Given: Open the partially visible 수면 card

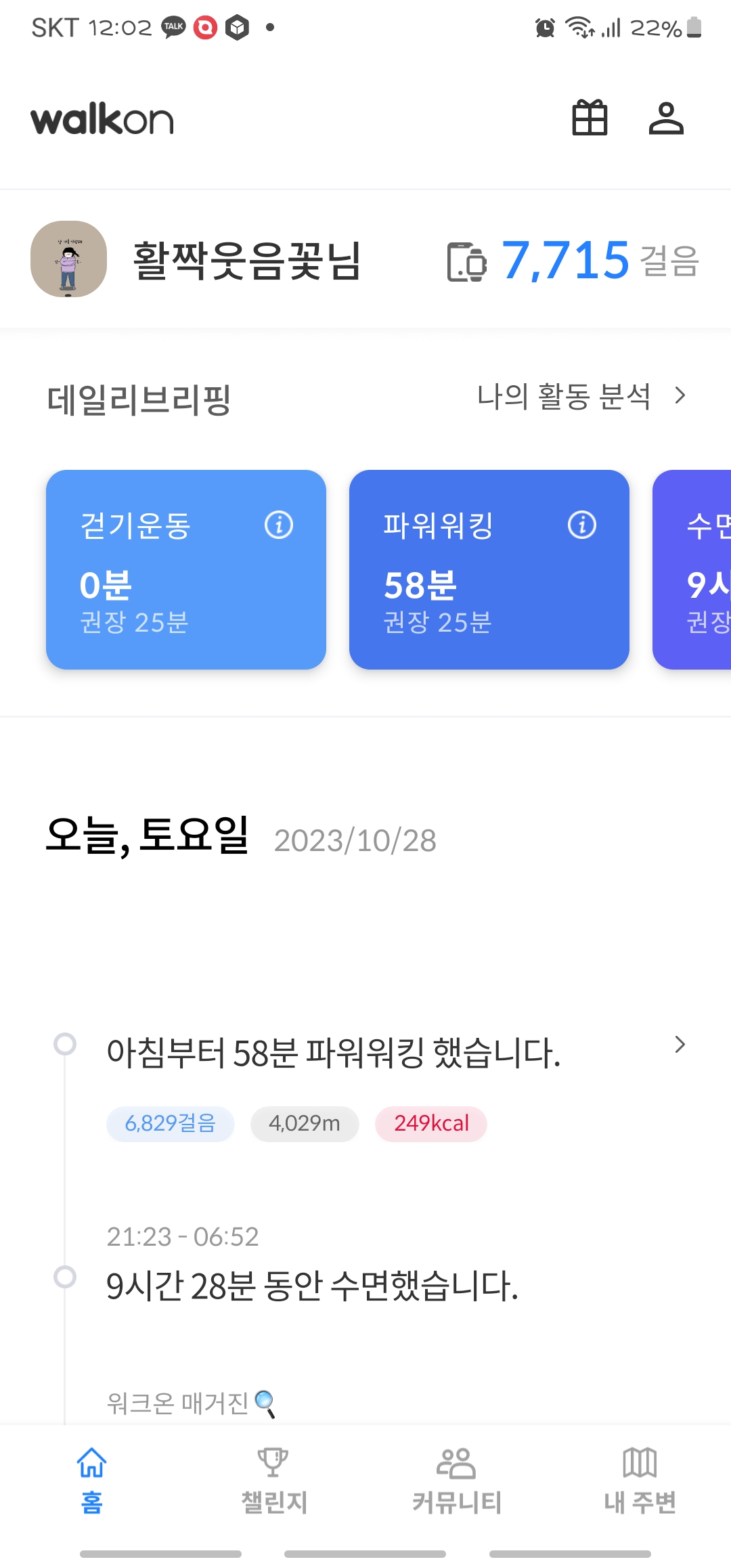Looking at the screenshot, I should point(692,569).
